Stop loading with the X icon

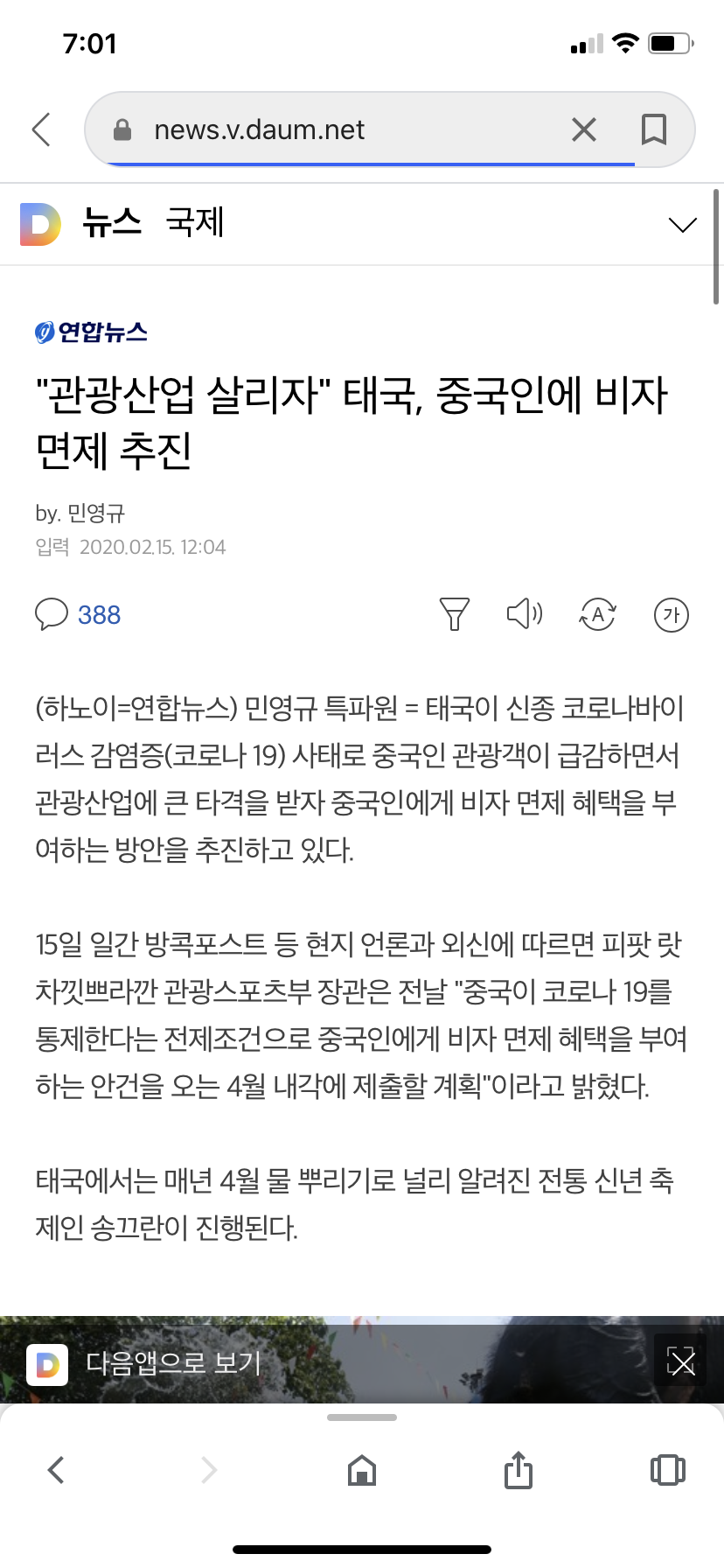(x=583, y=129)
